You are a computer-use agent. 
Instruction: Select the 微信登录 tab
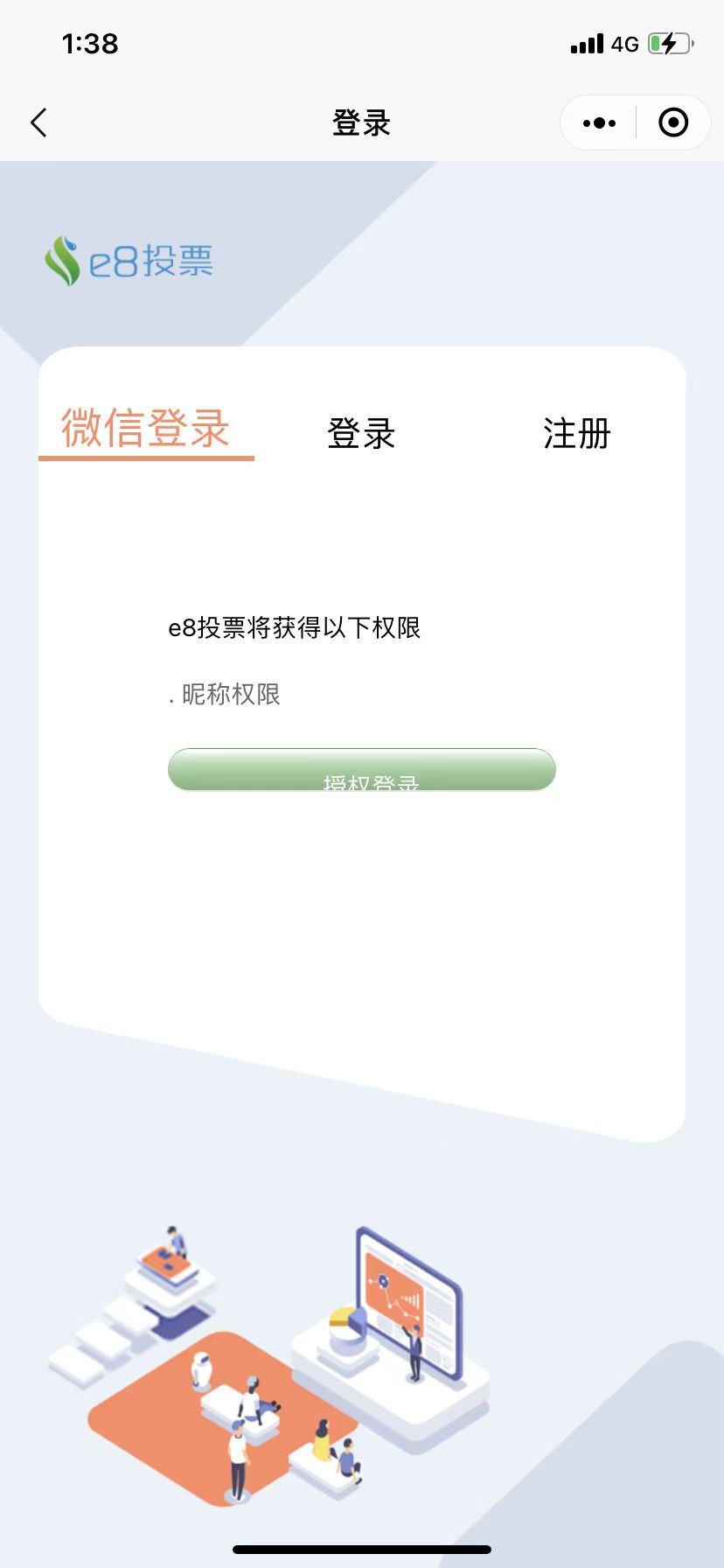tap(146, 430)
